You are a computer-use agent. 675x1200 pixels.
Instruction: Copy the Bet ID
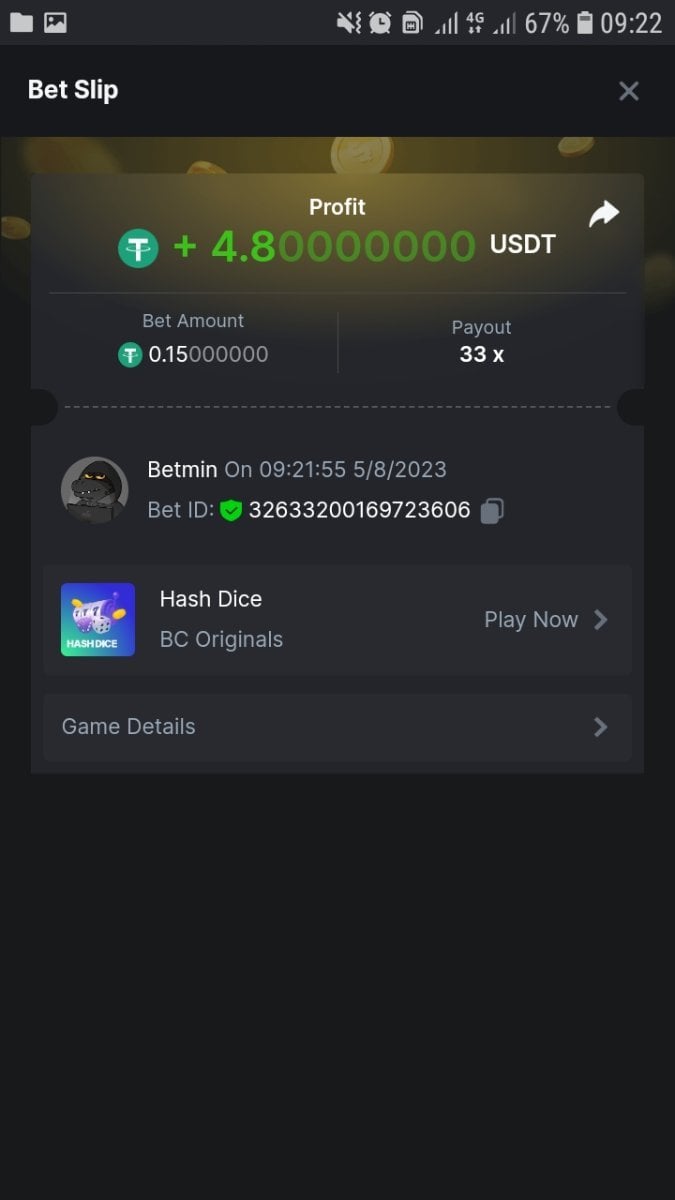[x=491, y=511]
